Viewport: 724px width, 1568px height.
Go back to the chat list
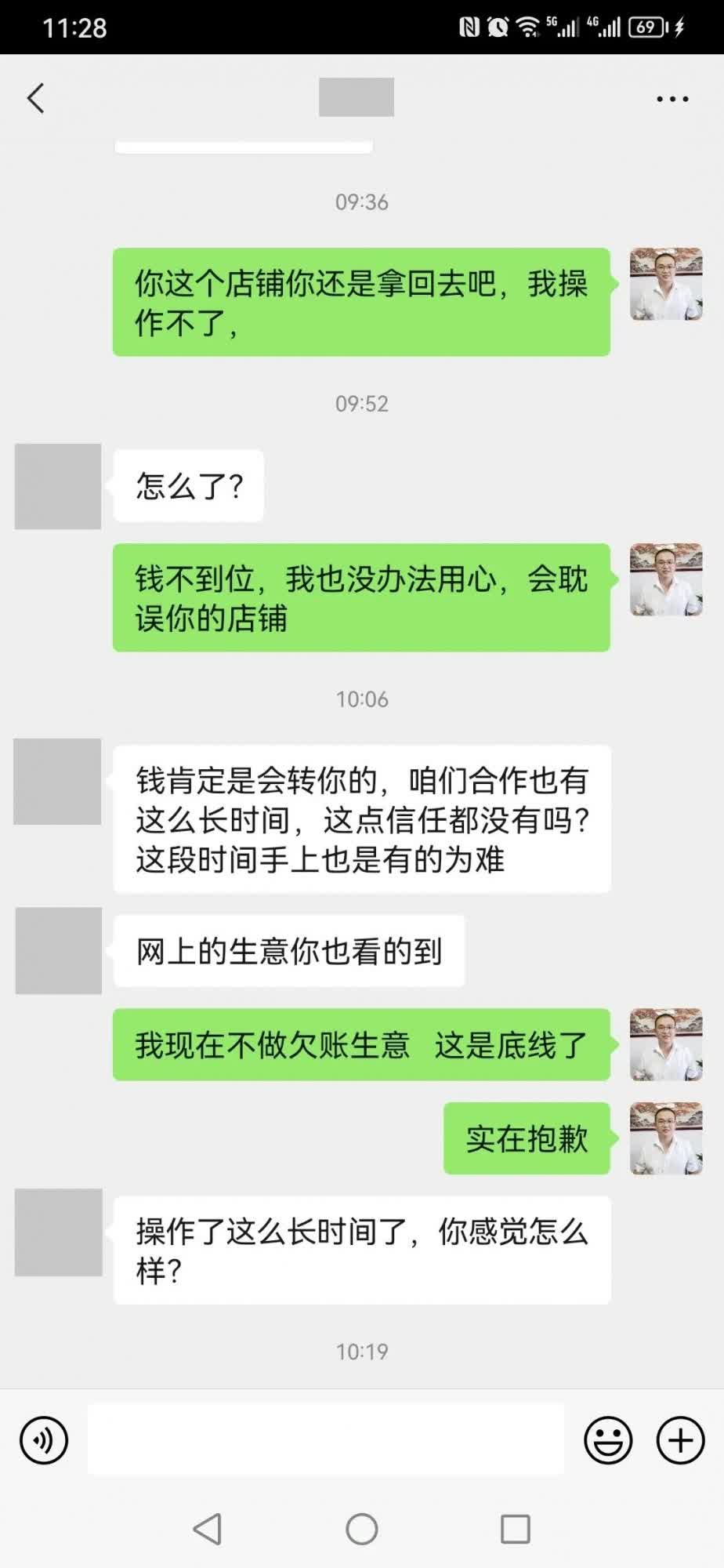pyautogui.click(x=35, y=99)
